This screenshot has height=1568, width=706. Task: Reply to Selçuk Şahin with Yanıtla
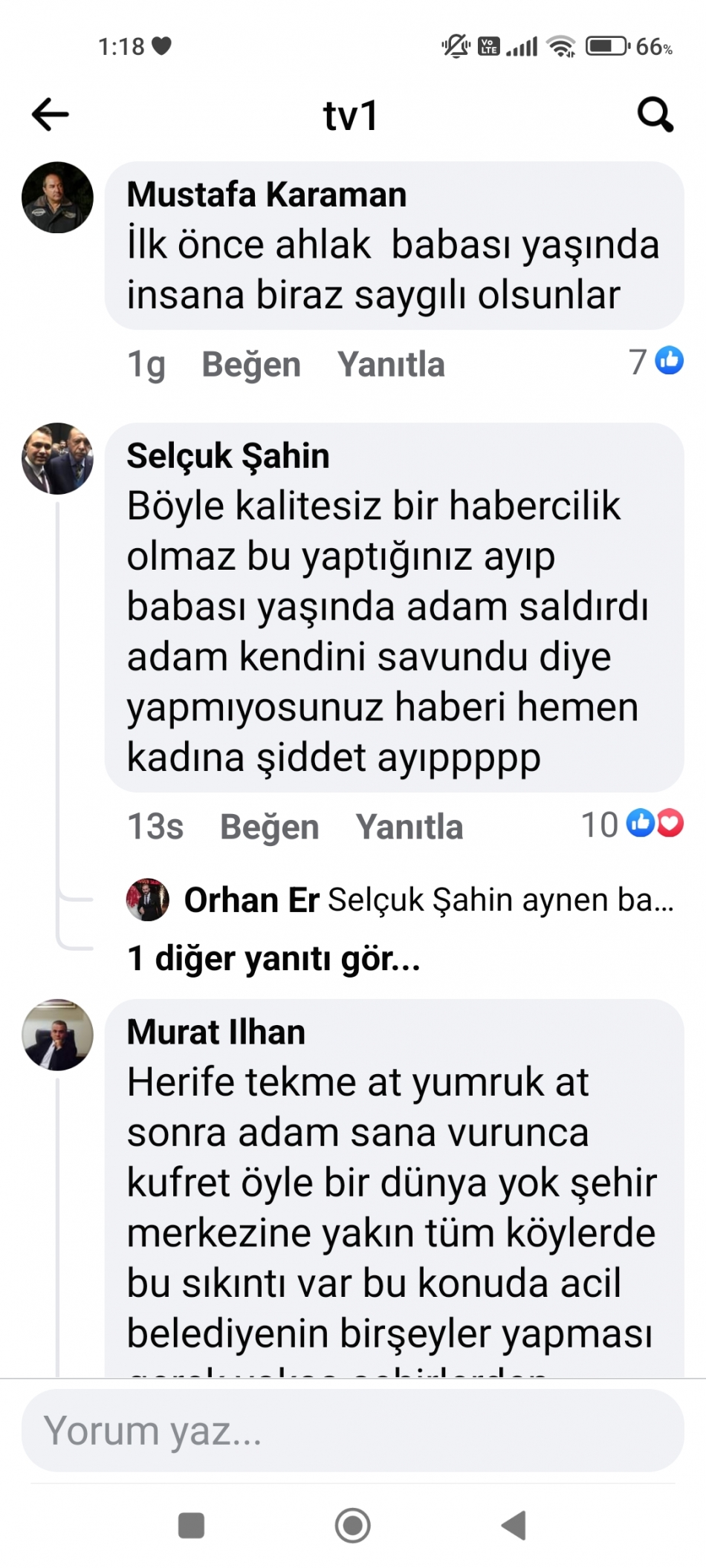click(409, 827)
